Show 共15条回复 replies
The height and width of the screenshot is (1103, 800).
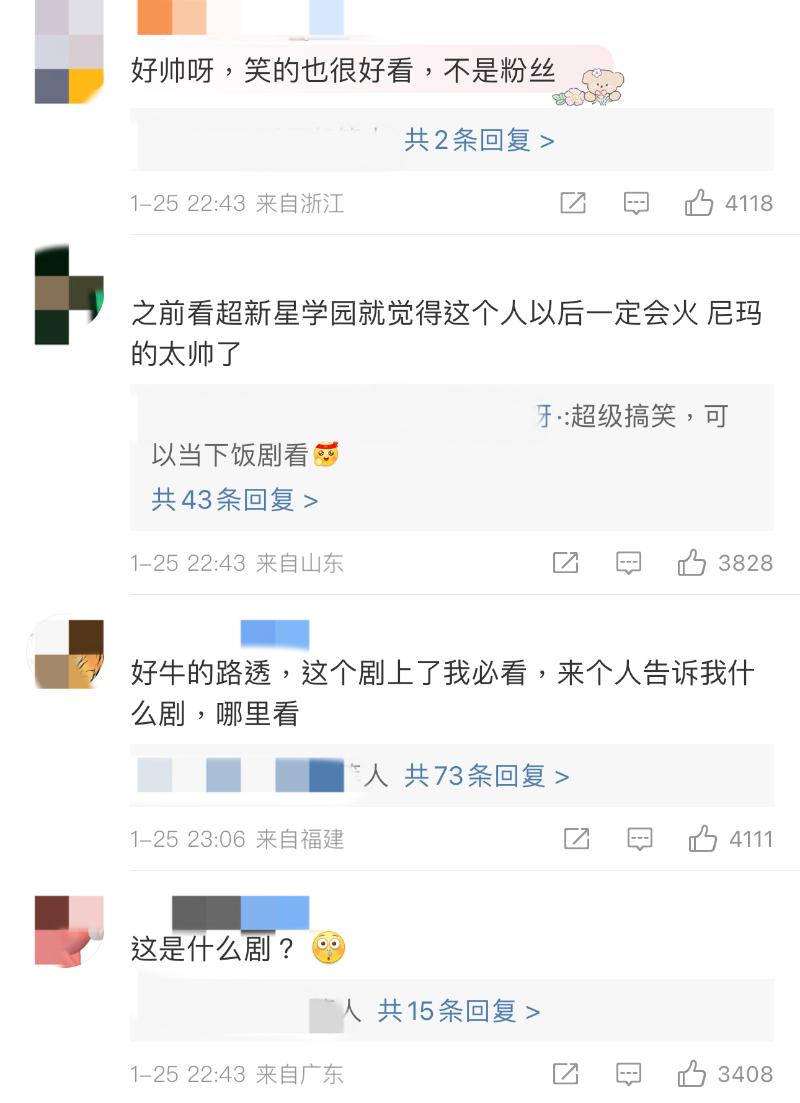pyautogui.click(x=458, y=1011)
